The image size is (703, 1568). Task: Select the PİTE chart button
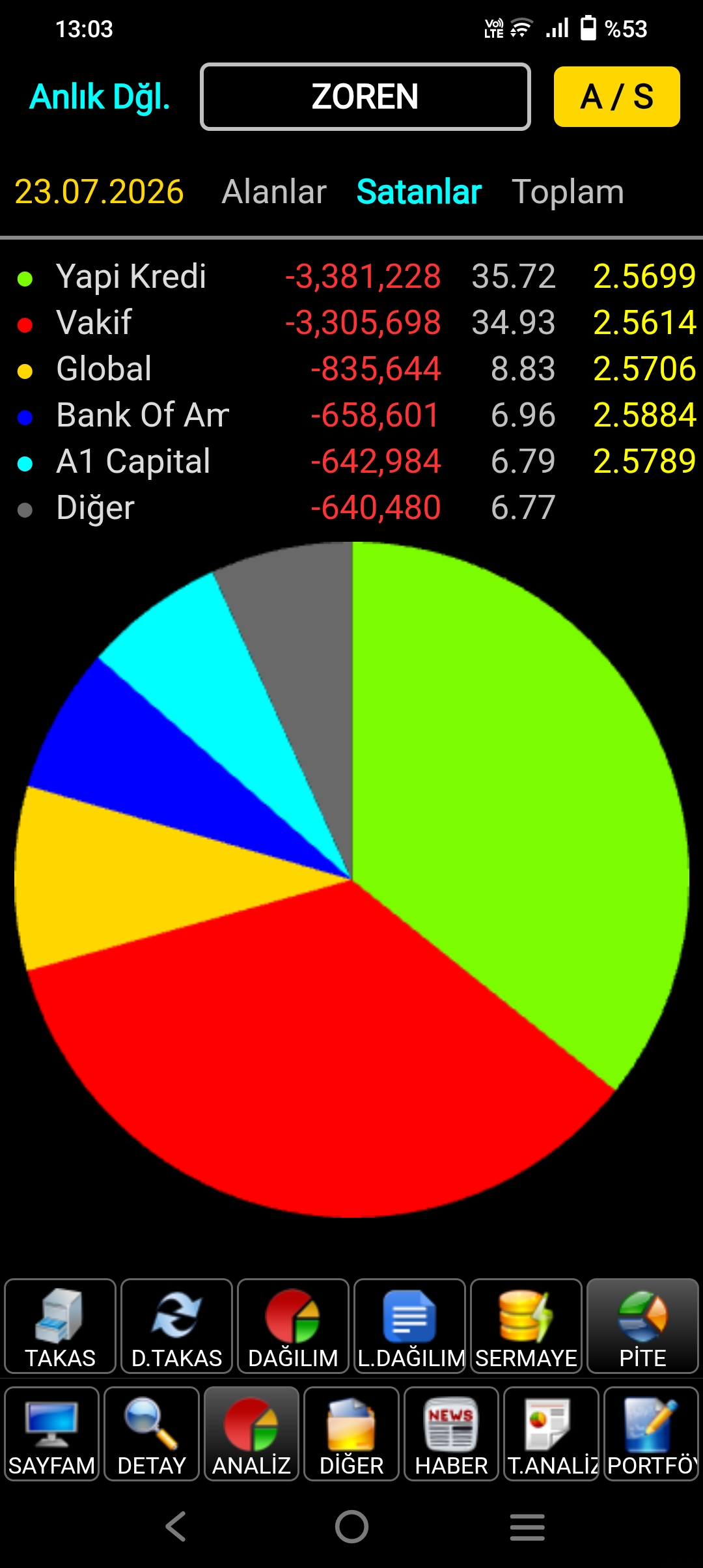[x=643, y=1326]
